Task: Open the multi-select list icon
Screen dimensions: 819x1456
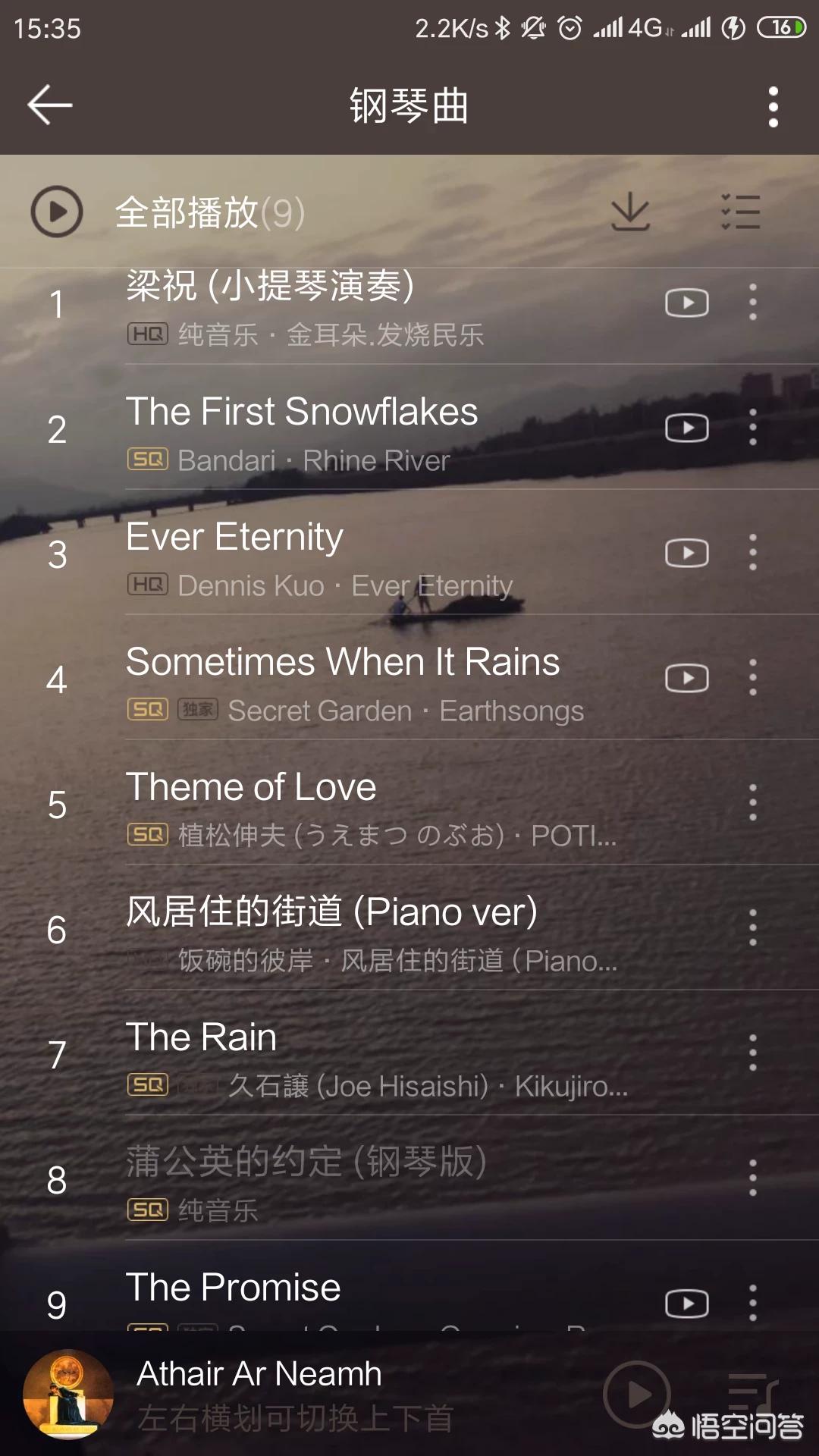Action: [740, 212]
